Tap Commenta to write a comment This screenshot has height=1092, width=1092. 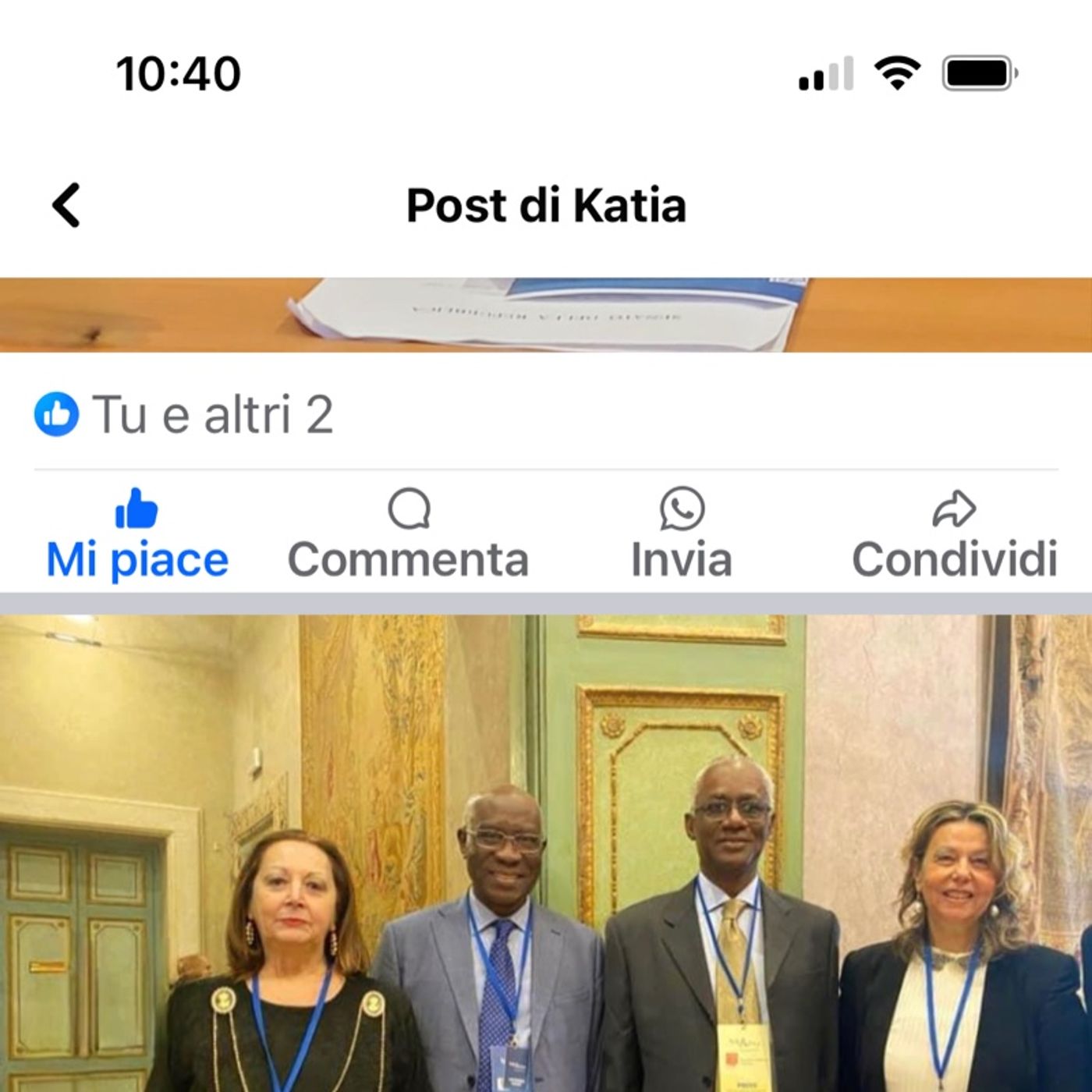tap(409, 535)
